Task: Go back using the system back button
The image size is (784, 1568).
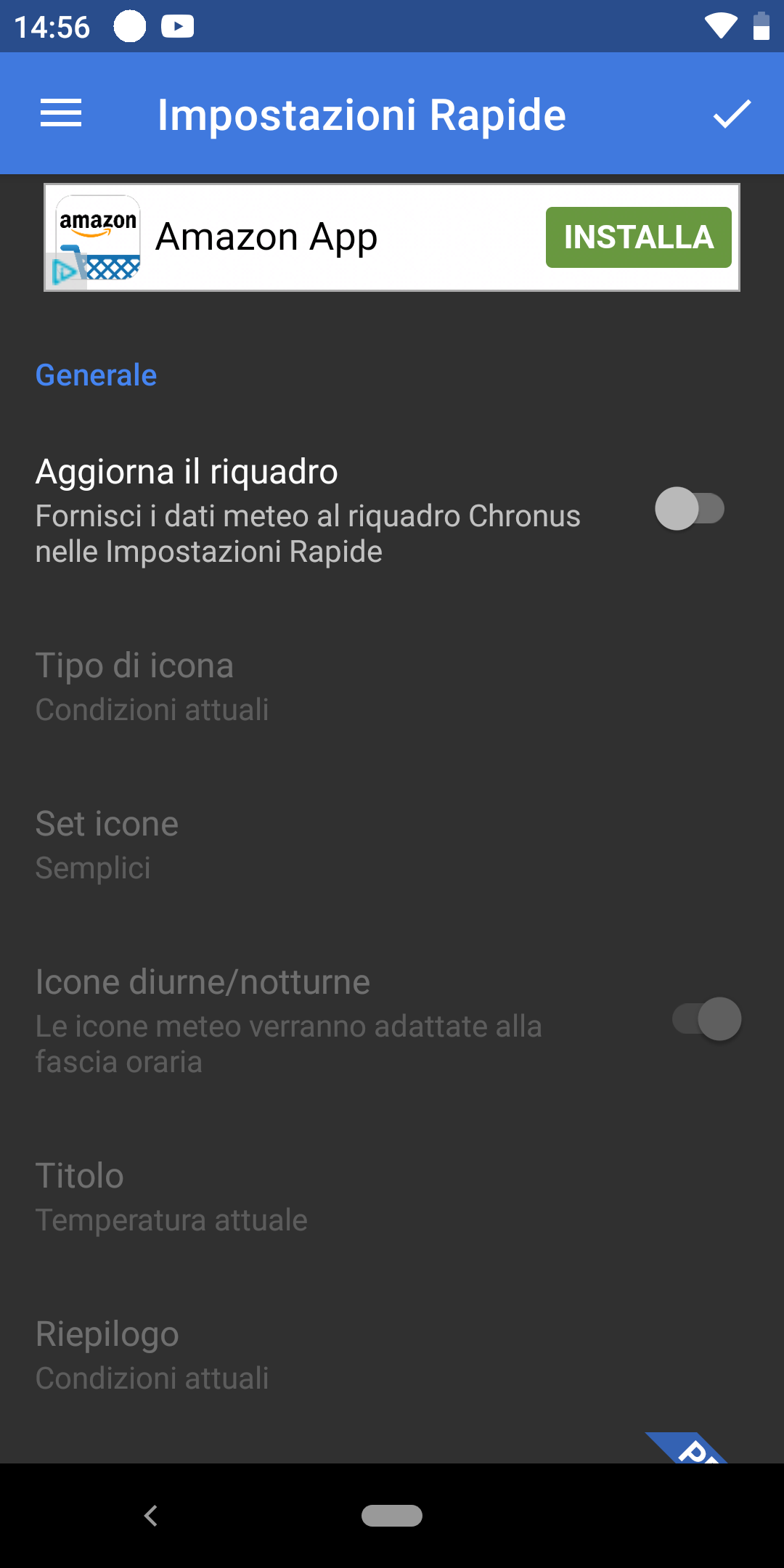Action: tap(151, 1516)
